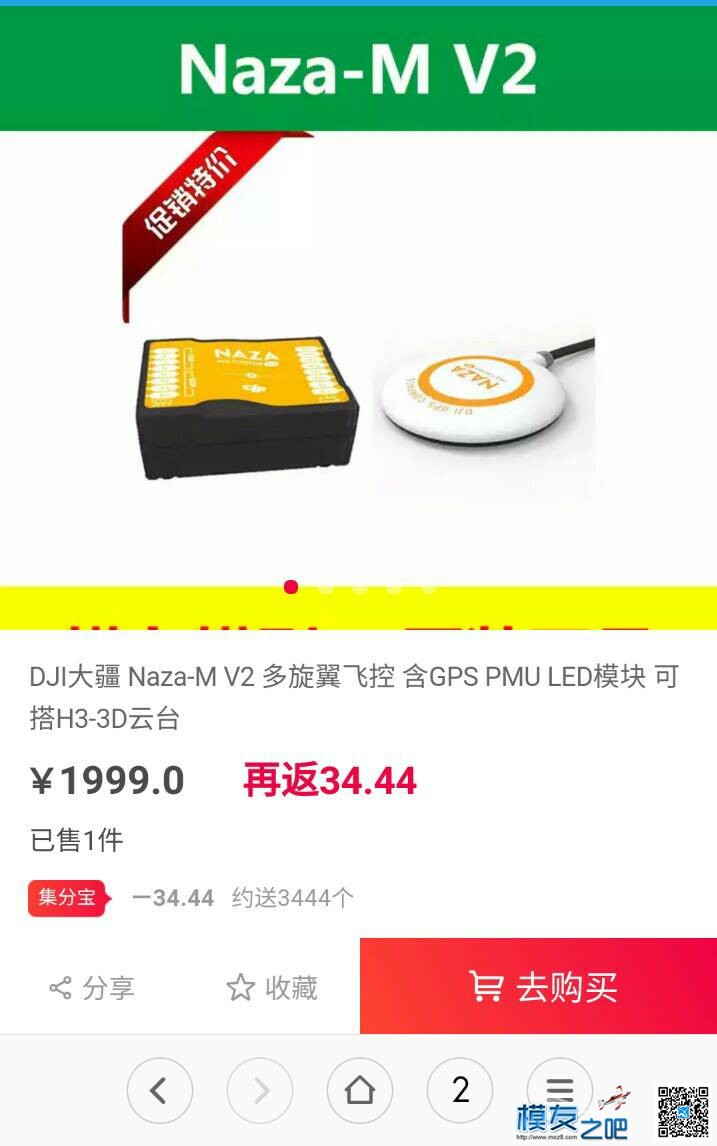
Task: Go back in the browser toolbar
Action: tap(160, 1090)
